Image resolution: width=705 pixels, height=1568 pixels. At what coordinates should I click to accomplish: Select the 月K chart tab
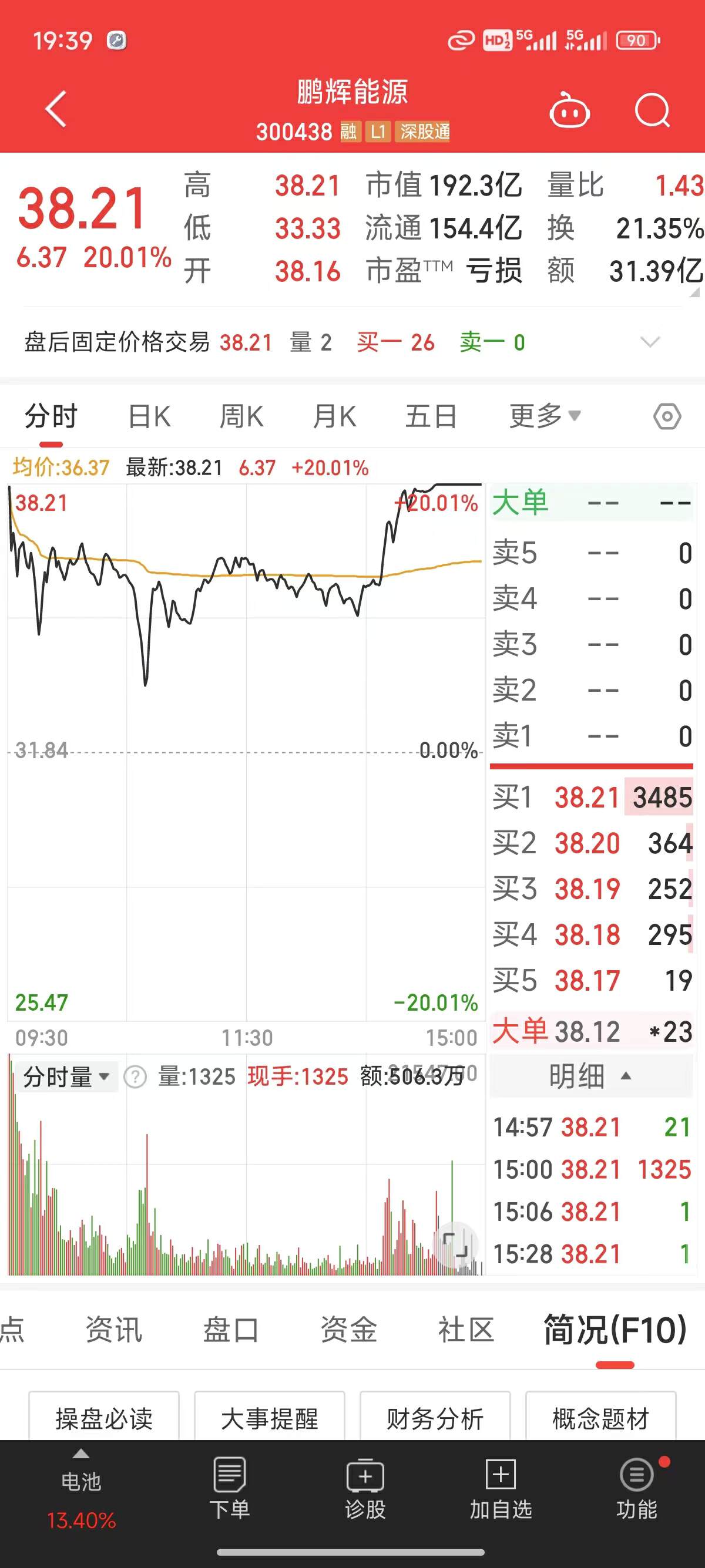click(334, 417)
